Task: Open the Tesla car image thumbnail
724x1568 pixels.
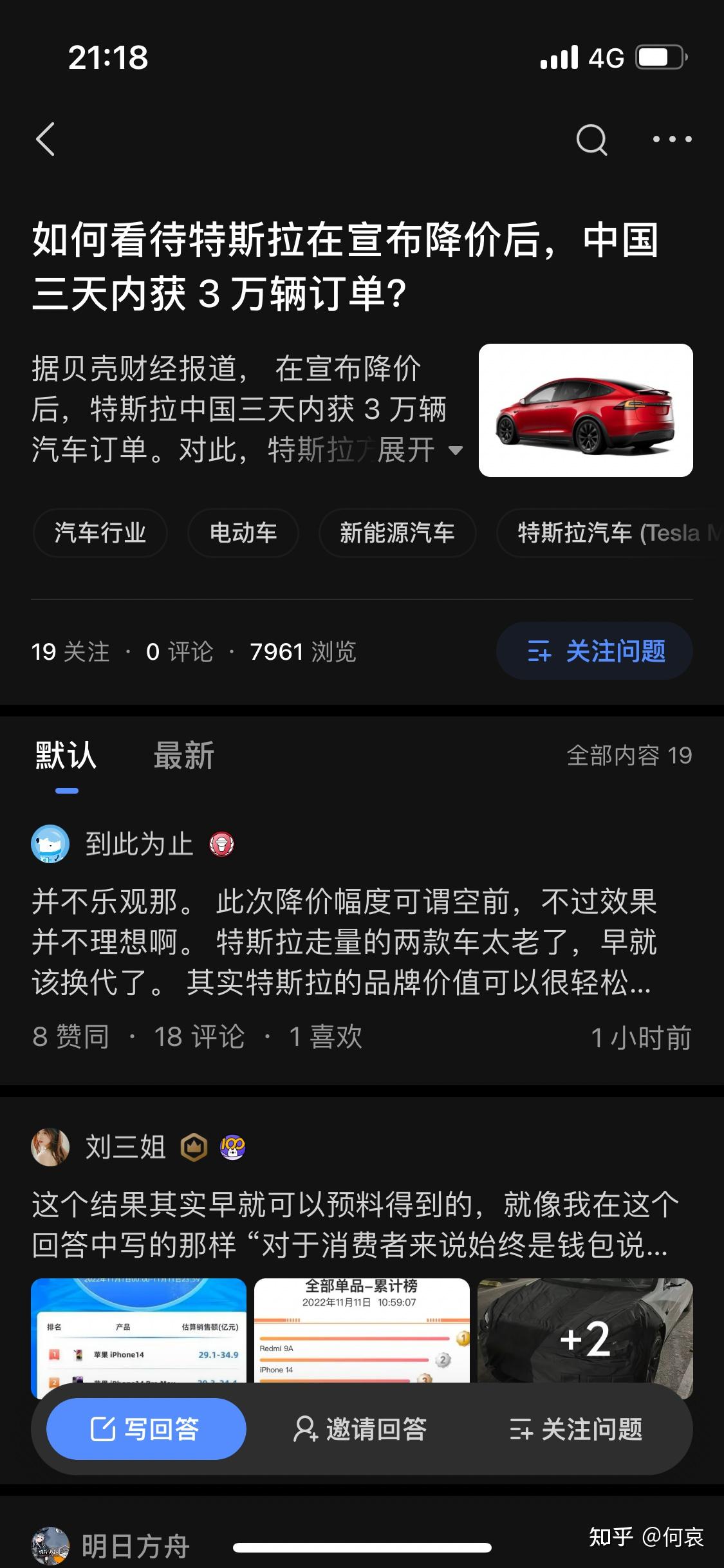Action: pos(586,411)
